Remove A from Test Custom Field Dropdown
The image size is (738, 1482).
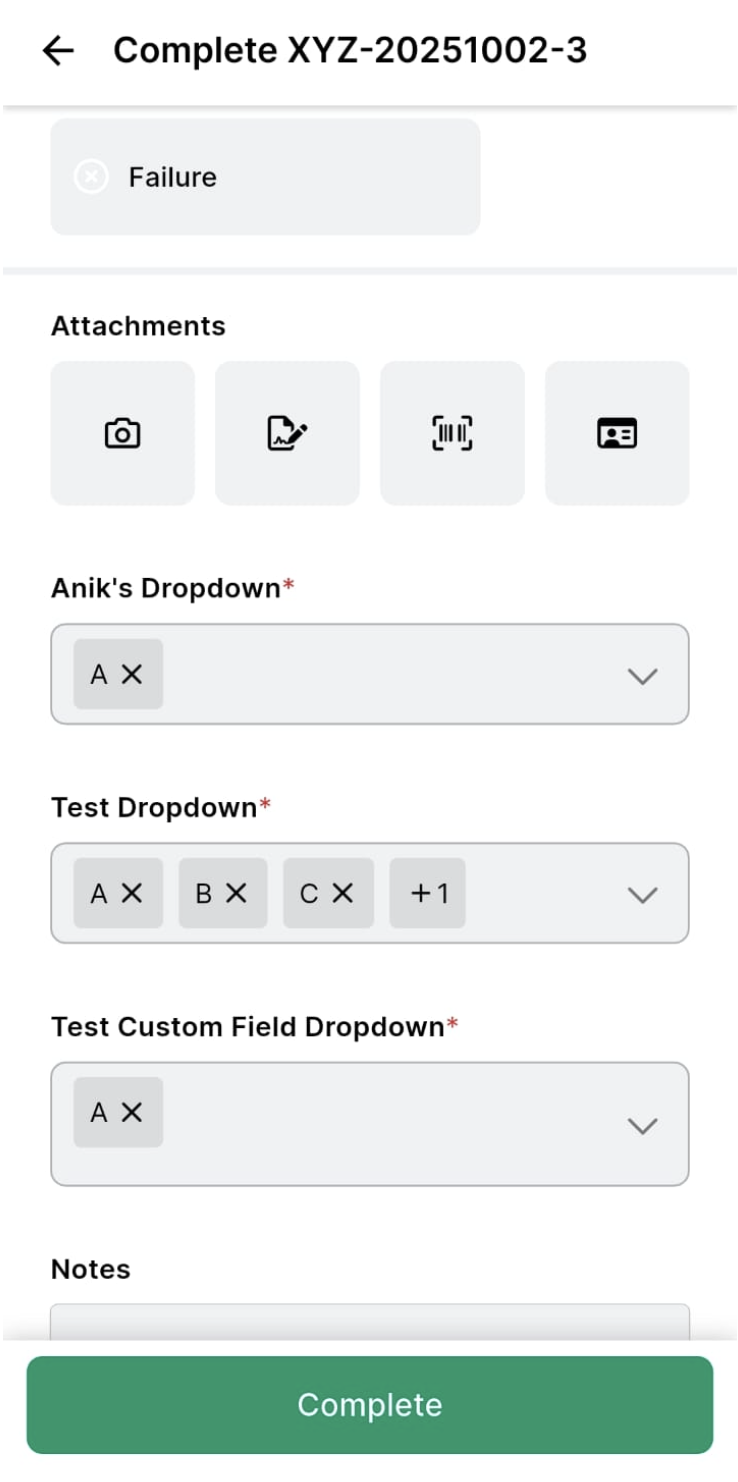pyautogui.click(x=132, y=1112)
